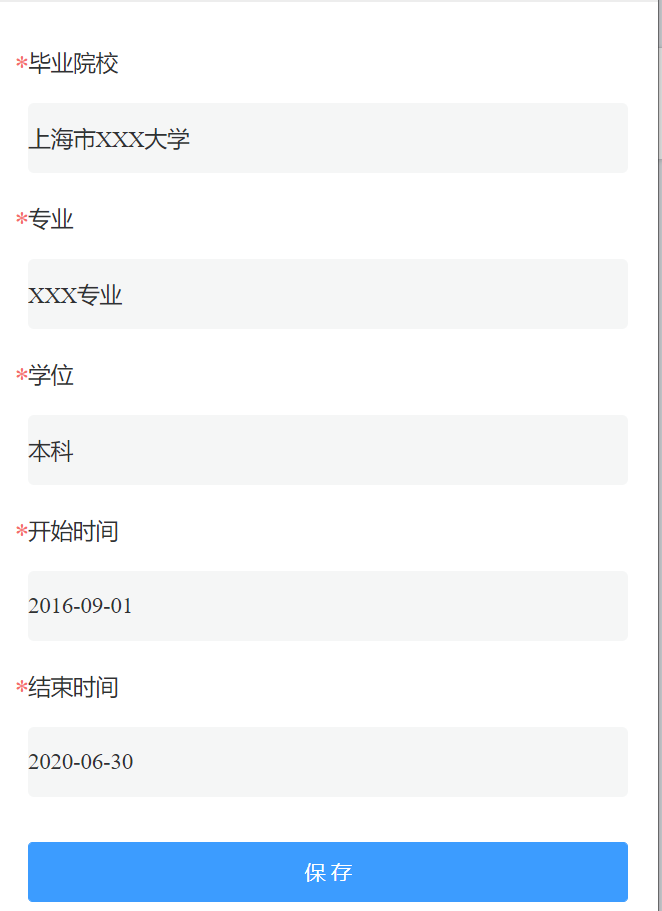Image resolution: width=662 pixels, height=911 pixels.
Task: Open the 结束时间 end date field
Action: [x=328, y=762]
